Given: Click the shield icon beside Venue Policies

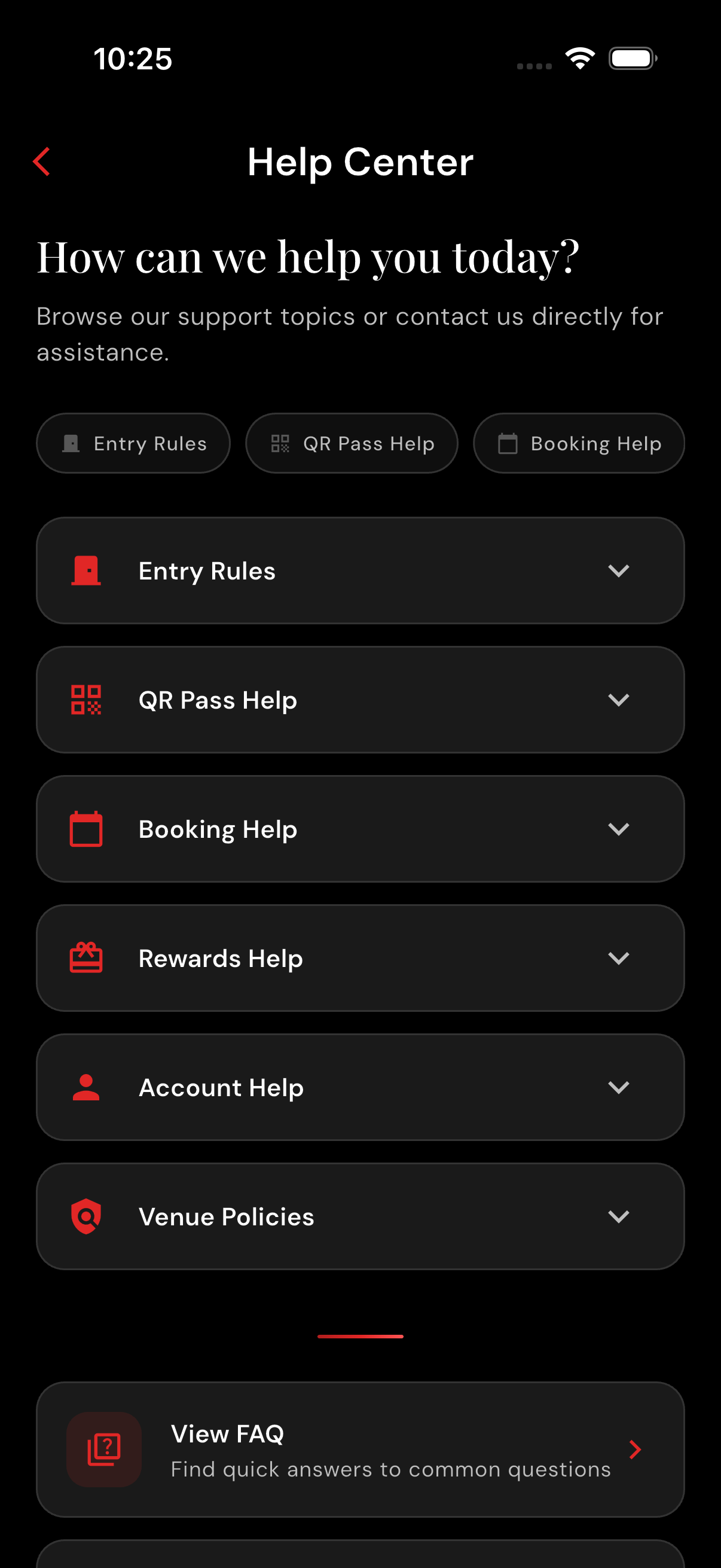Looking at the screenshot, I should pyautogui.click(x=87, y=1217).
